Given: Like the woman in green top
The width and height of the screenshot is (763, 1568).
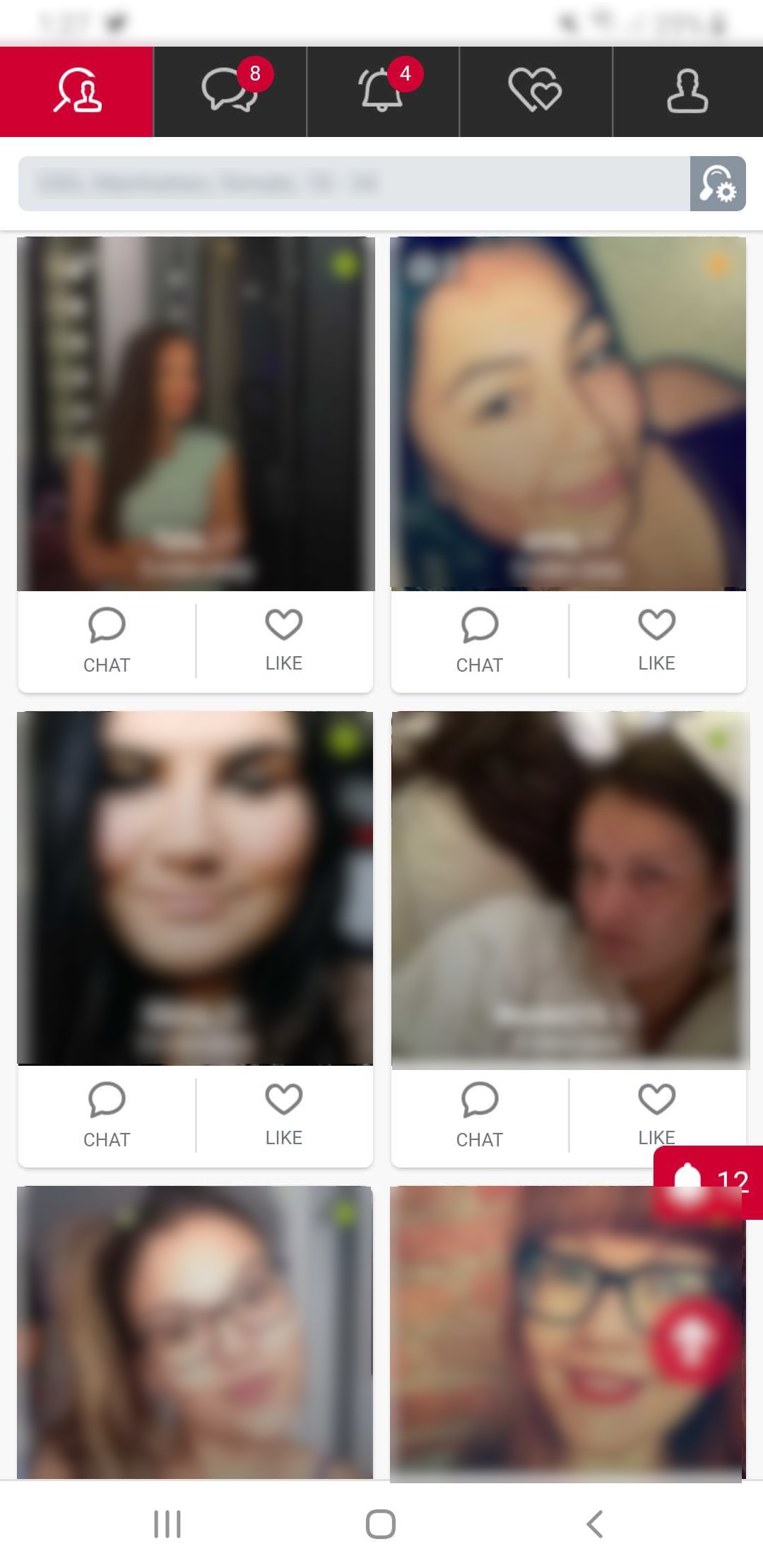Looking at the screenshot, I should coord(284,641).
